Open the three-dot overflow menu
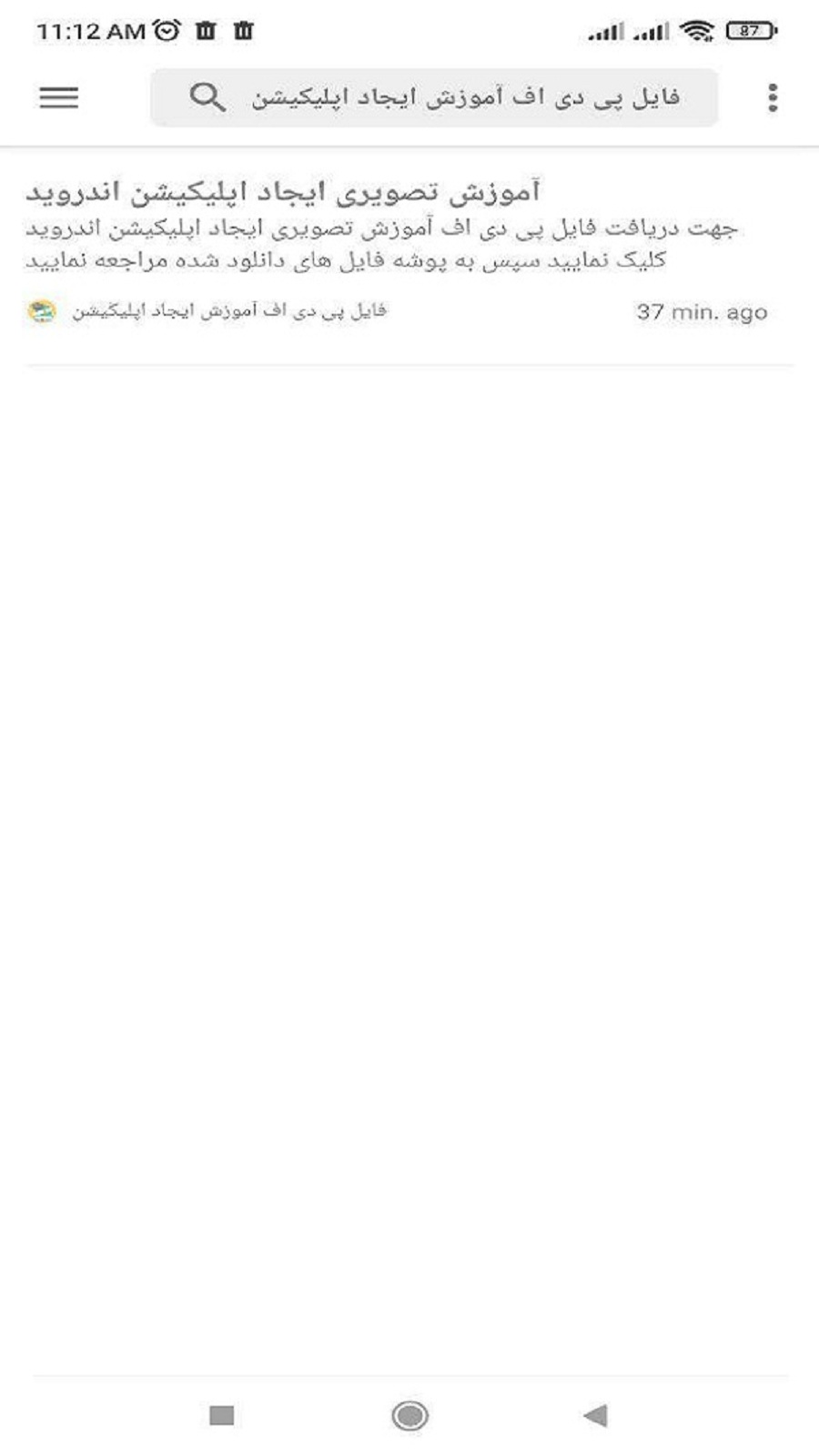819x1456 pixels. pyautogui.click(x=773, y=97)
